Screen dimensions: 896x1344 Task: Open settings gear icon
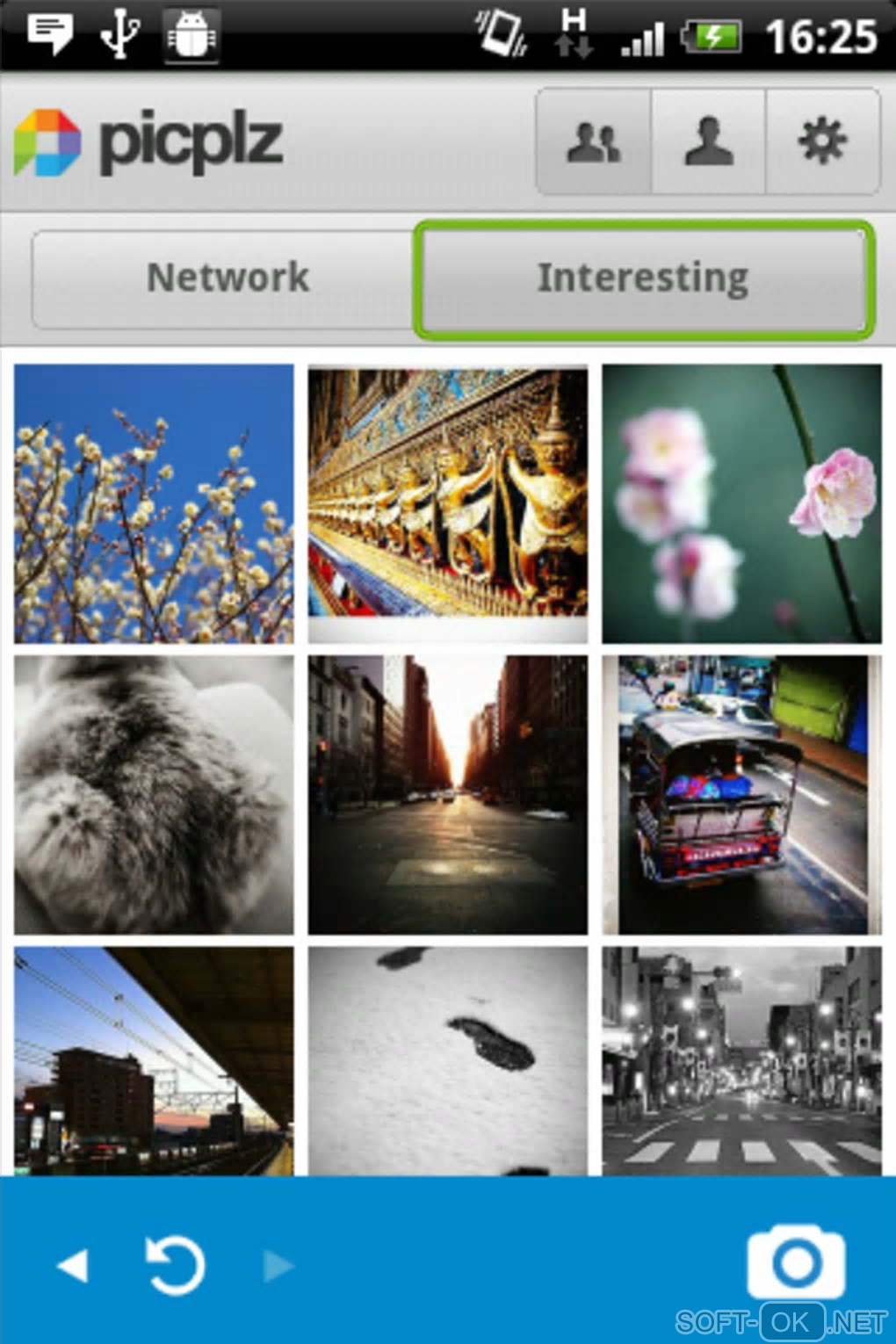(x=822, y=142)
